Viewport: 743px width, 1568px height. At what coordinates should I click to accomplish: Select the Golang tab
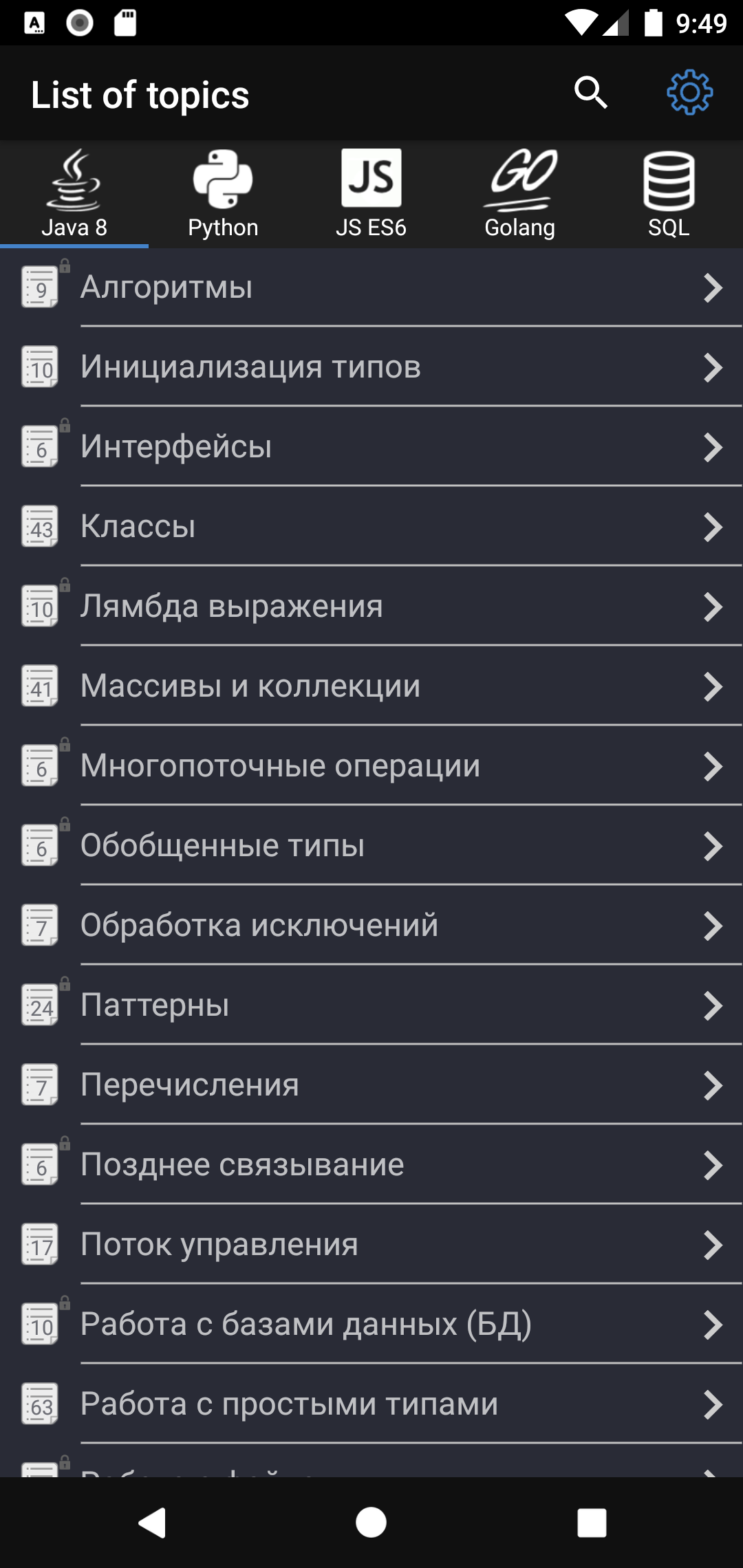tap(520, 194)
